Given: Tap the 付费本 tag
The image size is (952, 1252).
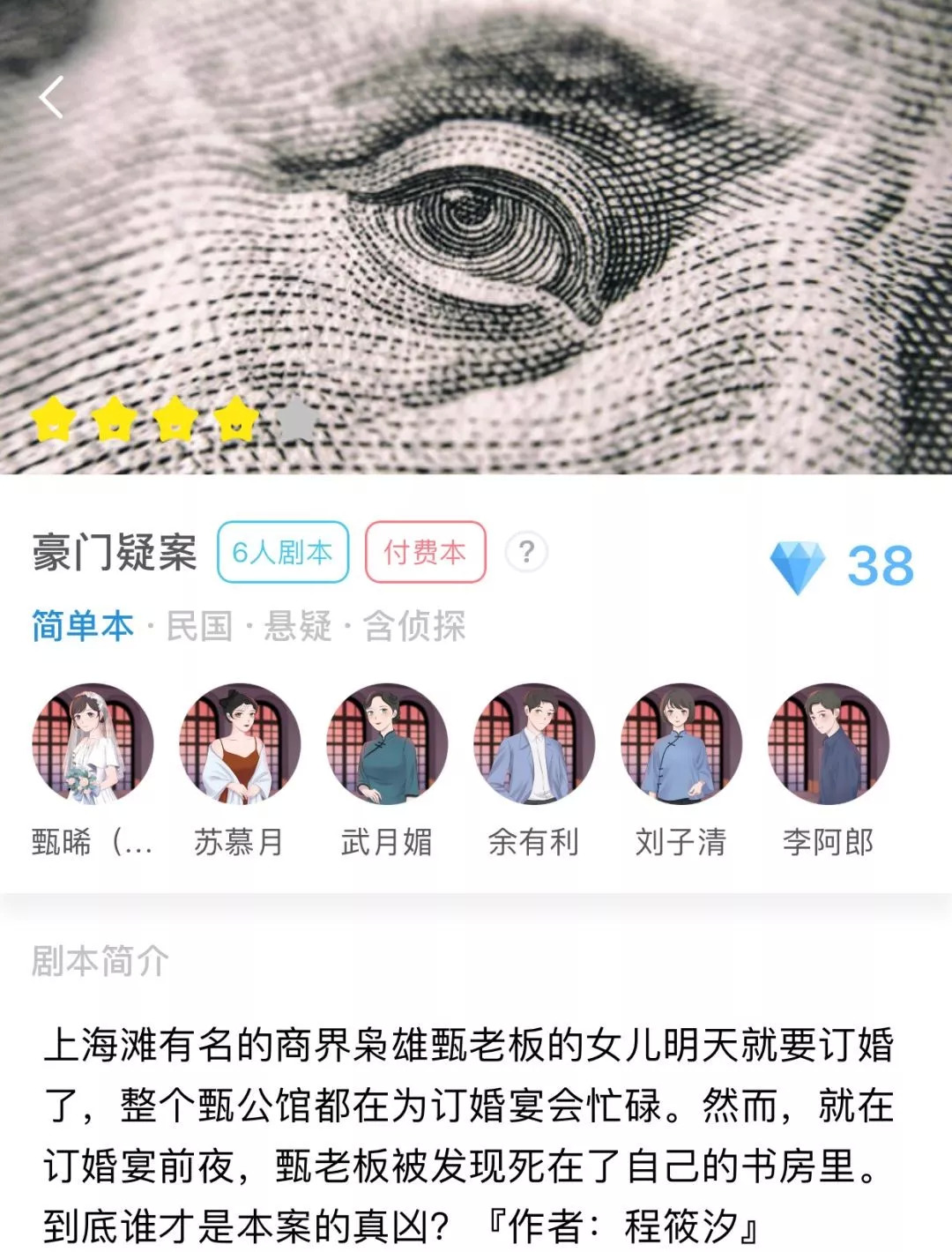Looking at the screenshot, I should click(x=425, y=553).
